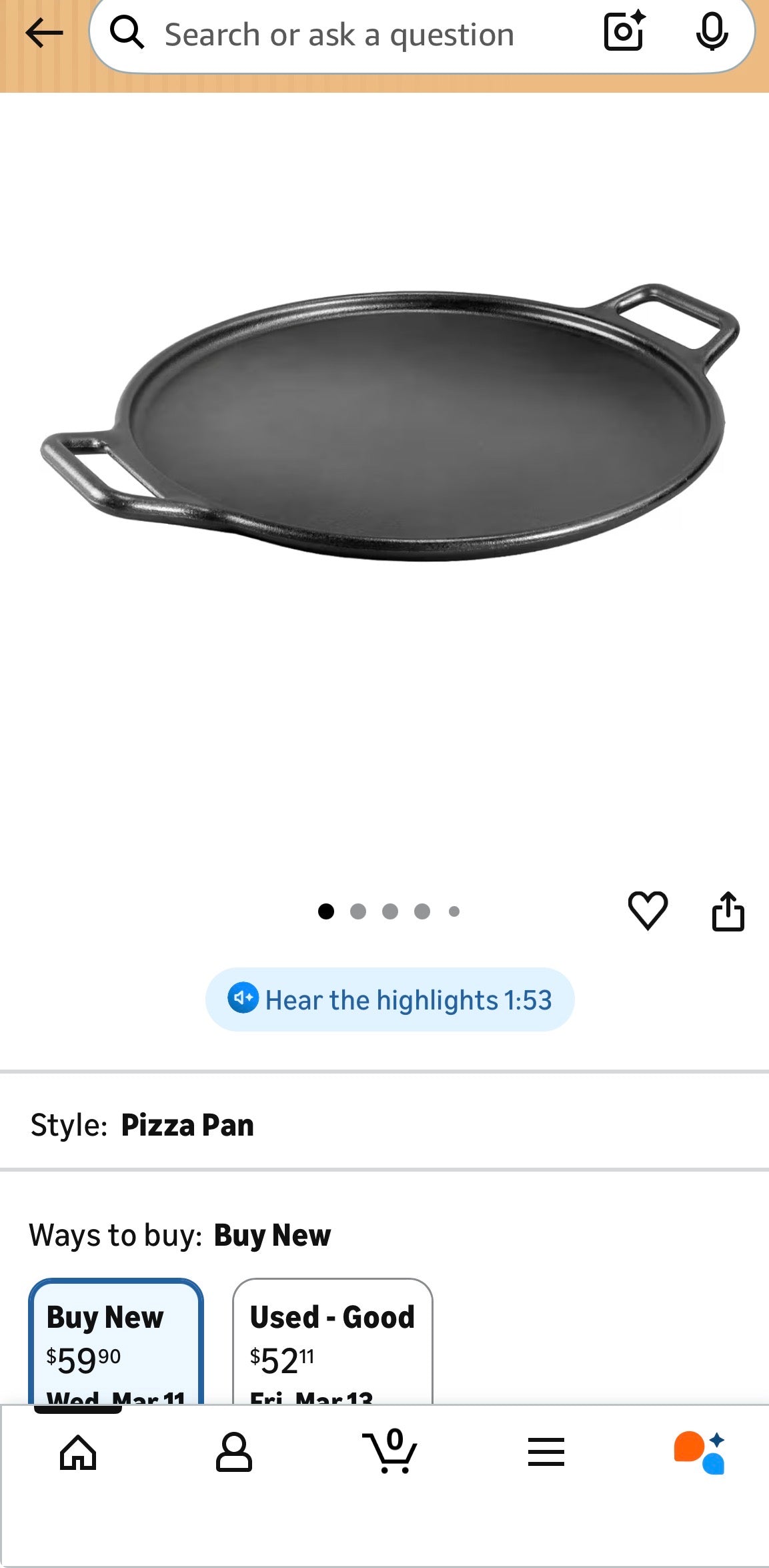Add the pizza pan to your wish list
This screenshot has height=1568, width=769.
(648, 911)
